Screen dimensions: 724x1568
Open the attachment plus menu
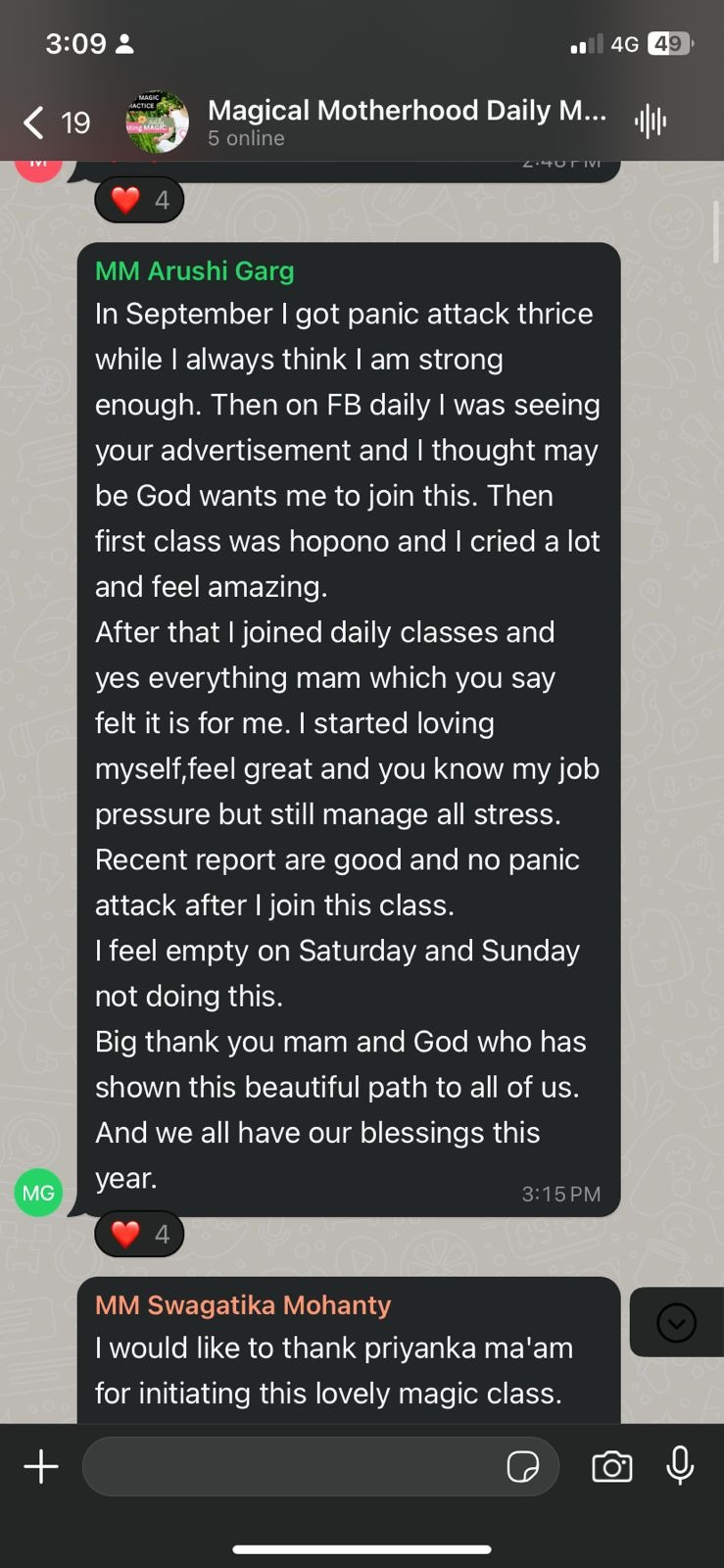tap(41, 1466)
